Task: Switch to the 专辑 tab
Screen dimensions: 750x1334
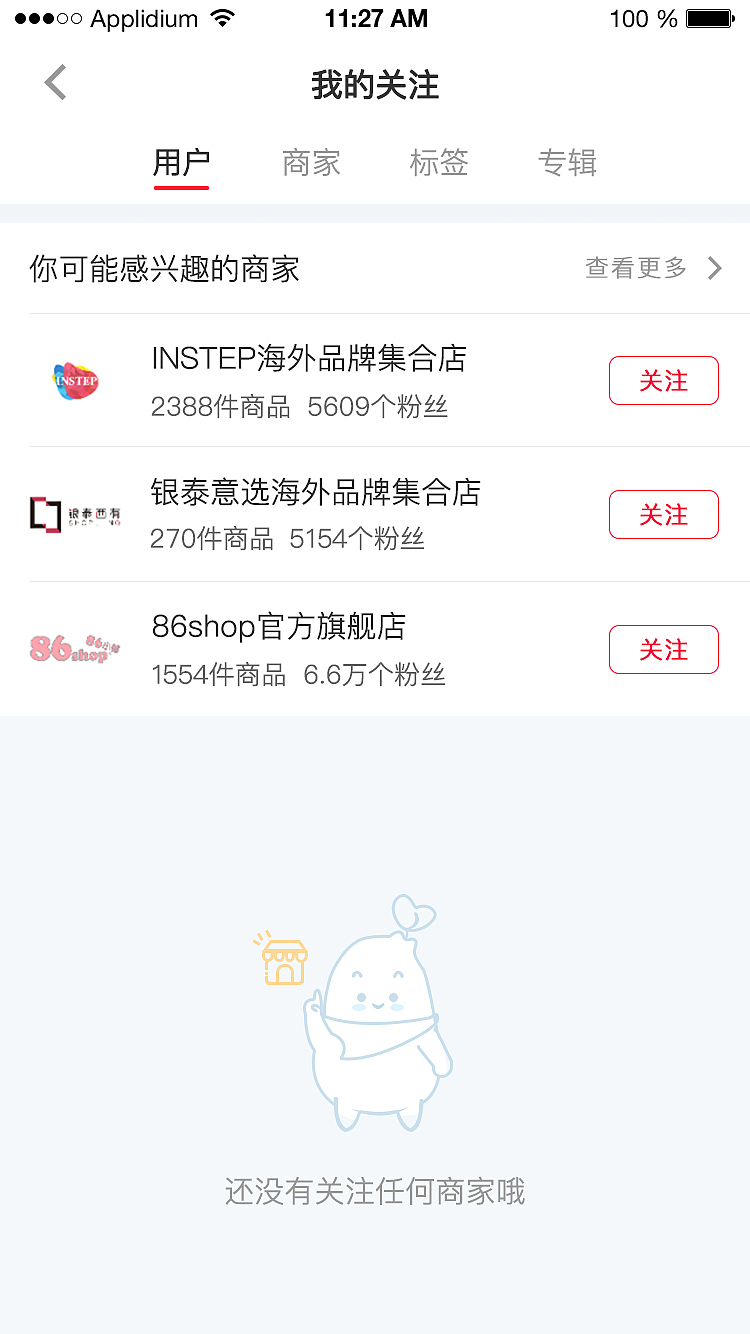Action: click(x=567, y=162)
